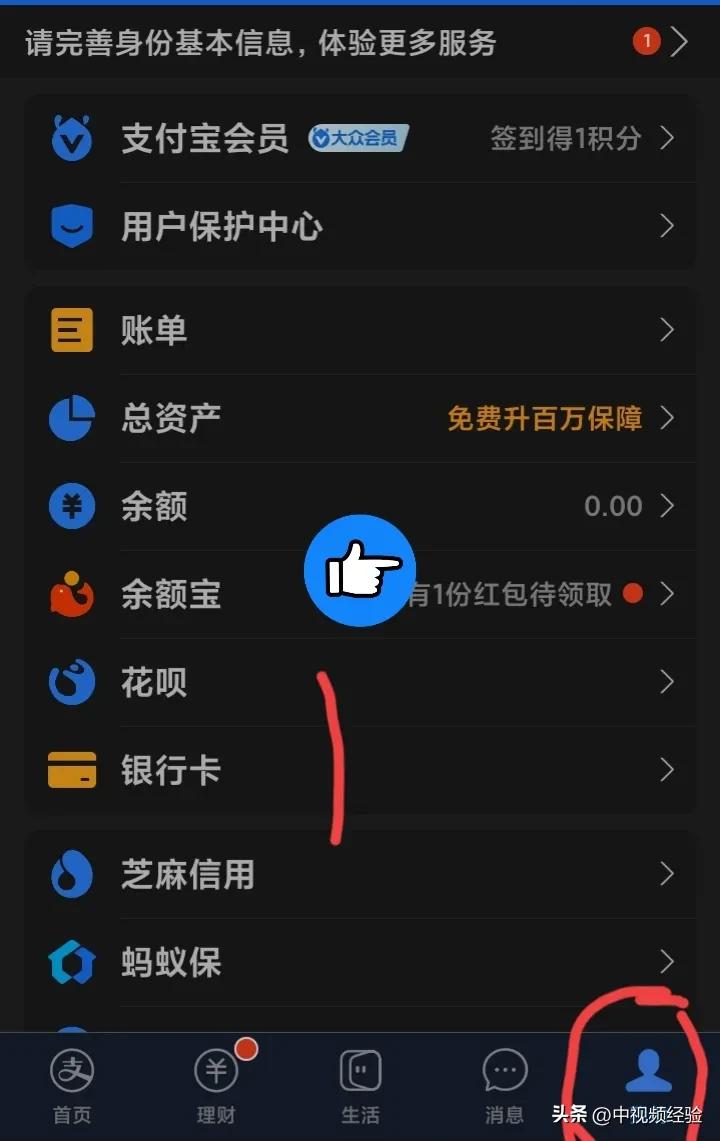Click 签到得1积分 to sign in
Viewport: 720px width, 1141px height.
coord(565,140)
